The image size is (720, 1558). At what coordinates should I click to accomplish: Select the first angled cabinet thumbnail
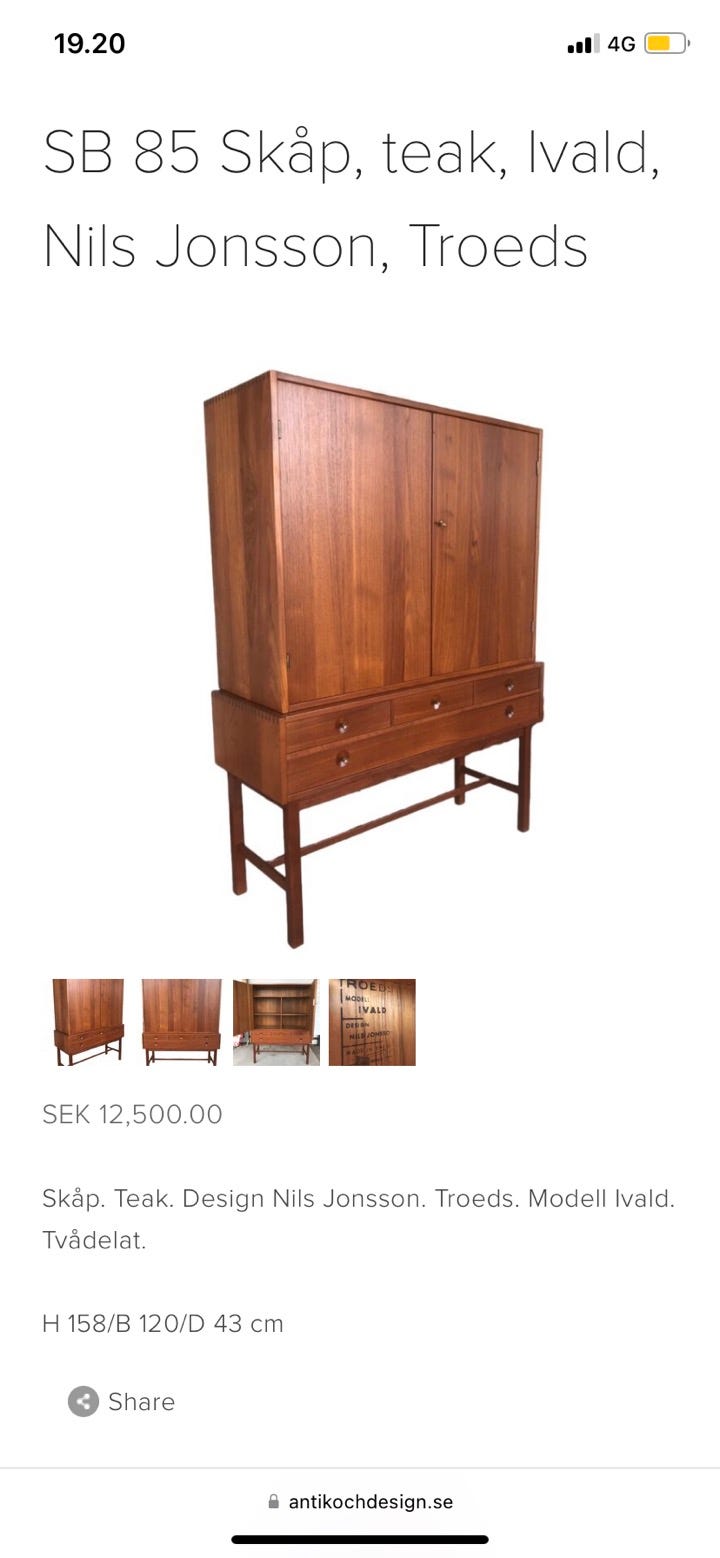point(88,1022)
